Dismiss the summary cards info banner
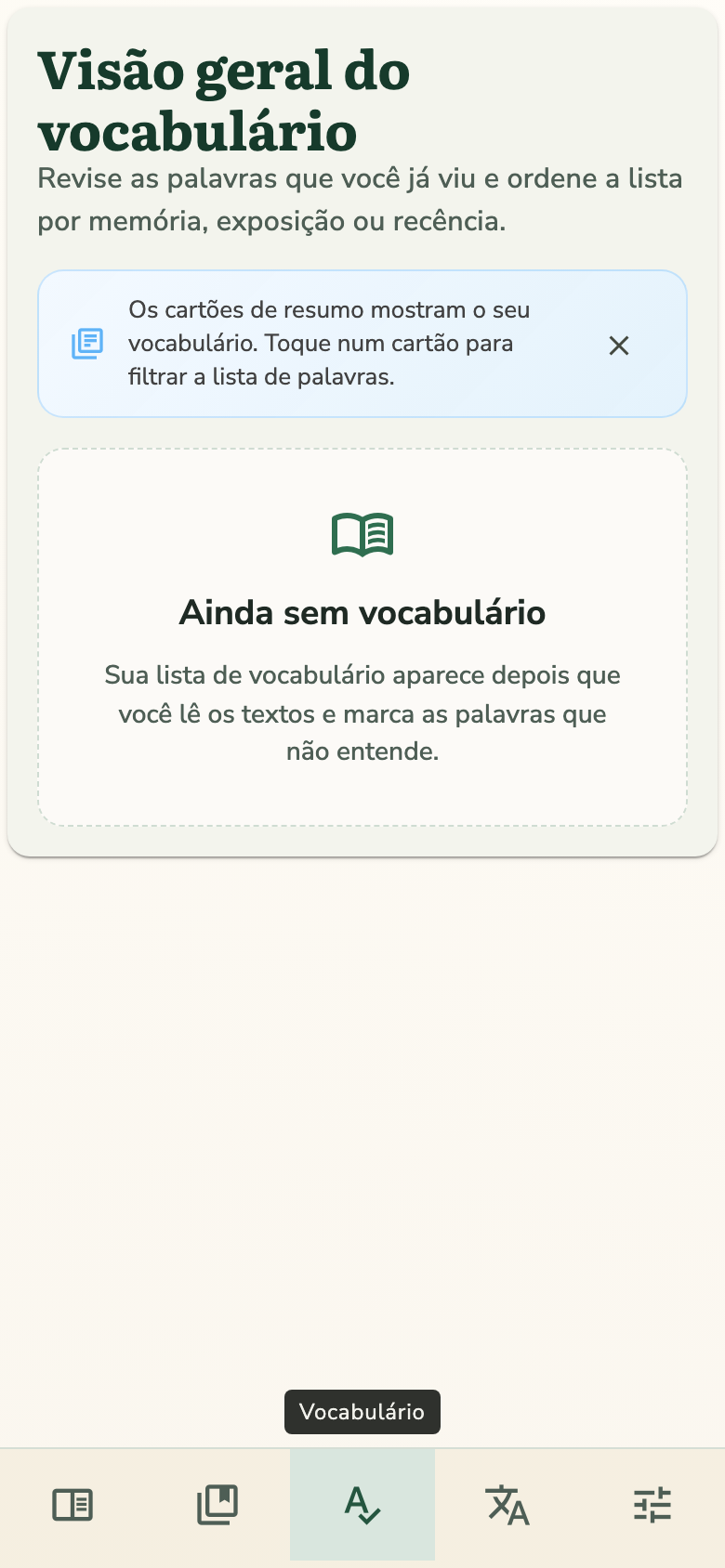The image size is (725, 1568). pyautogui.click(x=619, y=346)
